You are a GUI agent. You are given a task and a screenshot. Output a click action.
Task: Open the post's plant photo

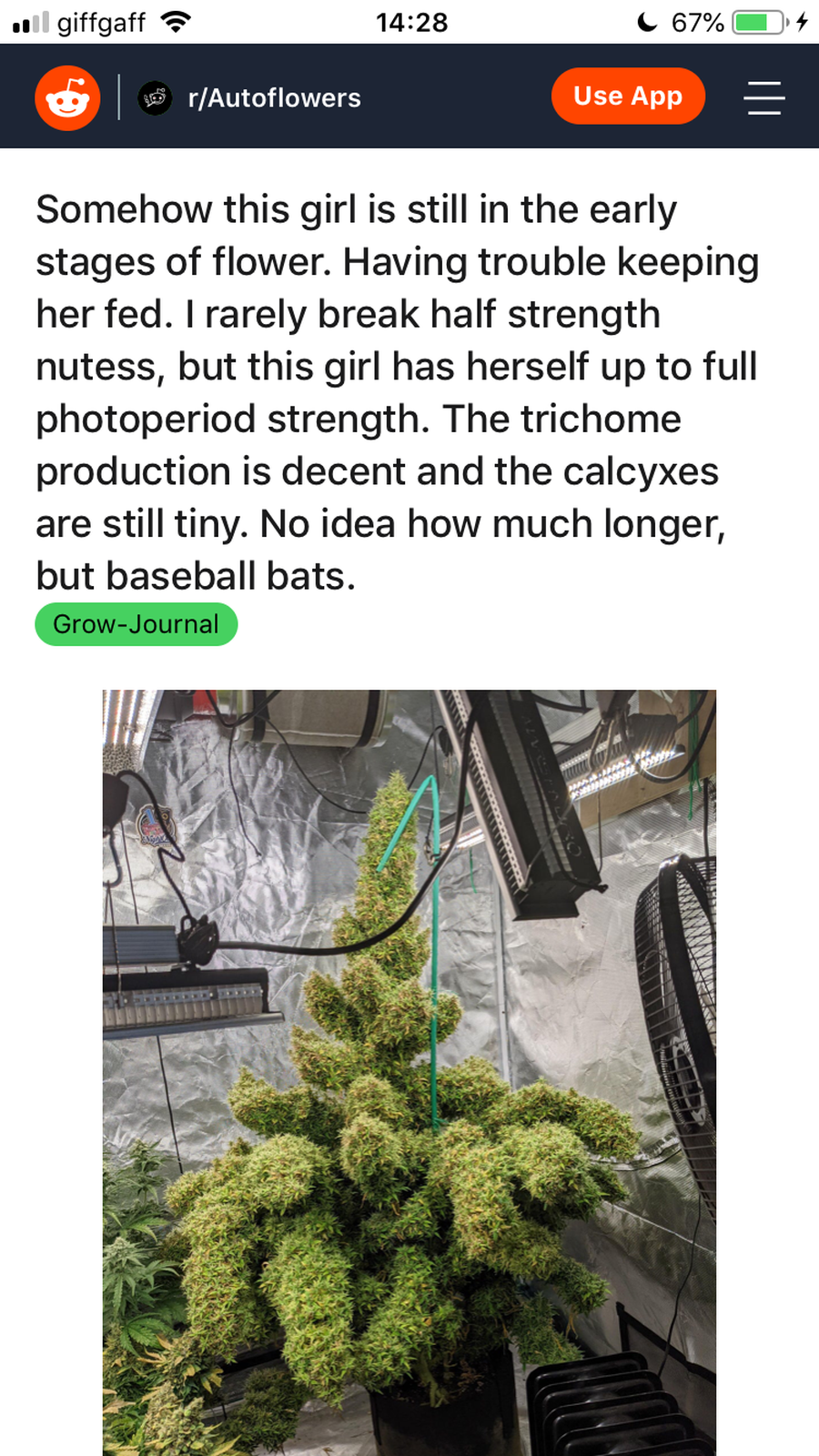pyautogui.click(x=409, y=1072)
